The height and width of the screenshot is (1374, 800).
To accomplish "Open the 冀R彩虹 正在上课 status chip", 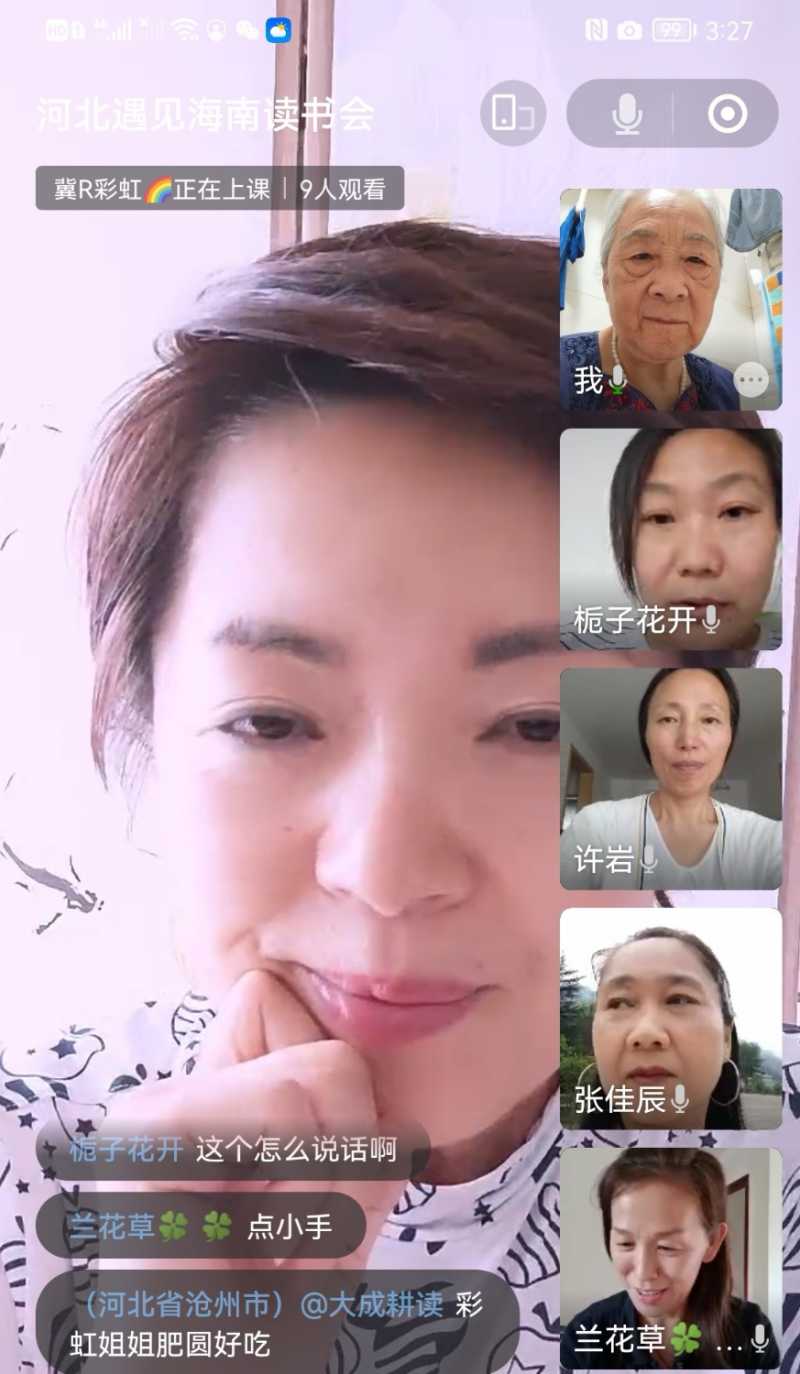I will (220, 189).
